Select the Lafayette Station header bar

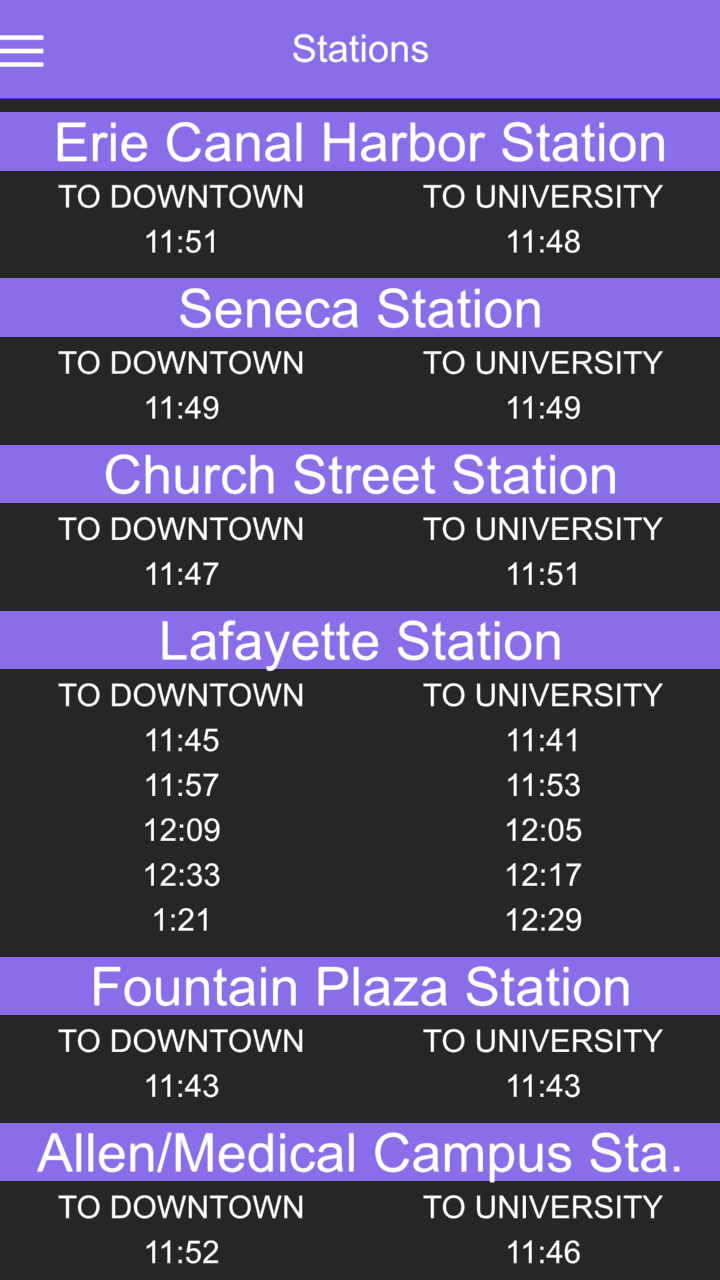360,640
